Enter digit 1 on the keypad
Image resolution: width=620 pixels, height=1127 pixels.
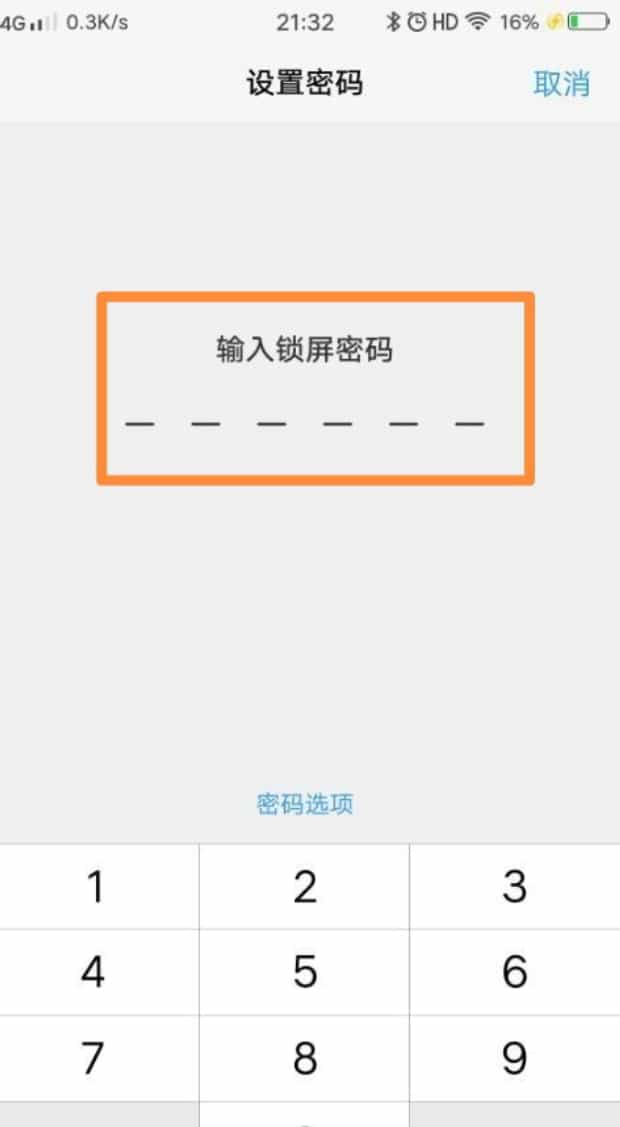(96, 887)
